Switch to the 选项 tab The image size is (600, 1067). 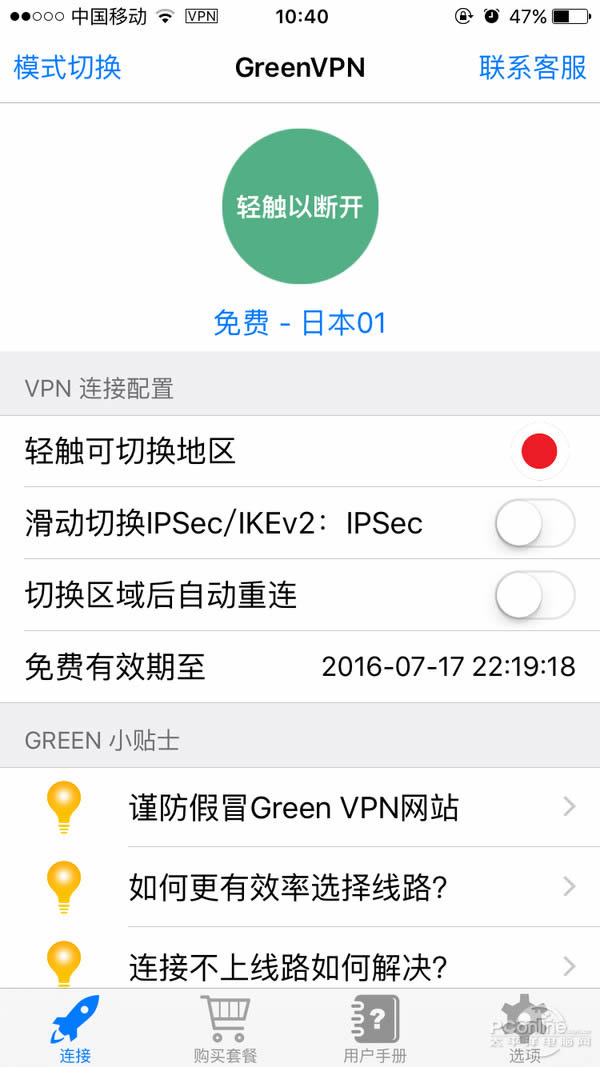(x=525, y=1028)
